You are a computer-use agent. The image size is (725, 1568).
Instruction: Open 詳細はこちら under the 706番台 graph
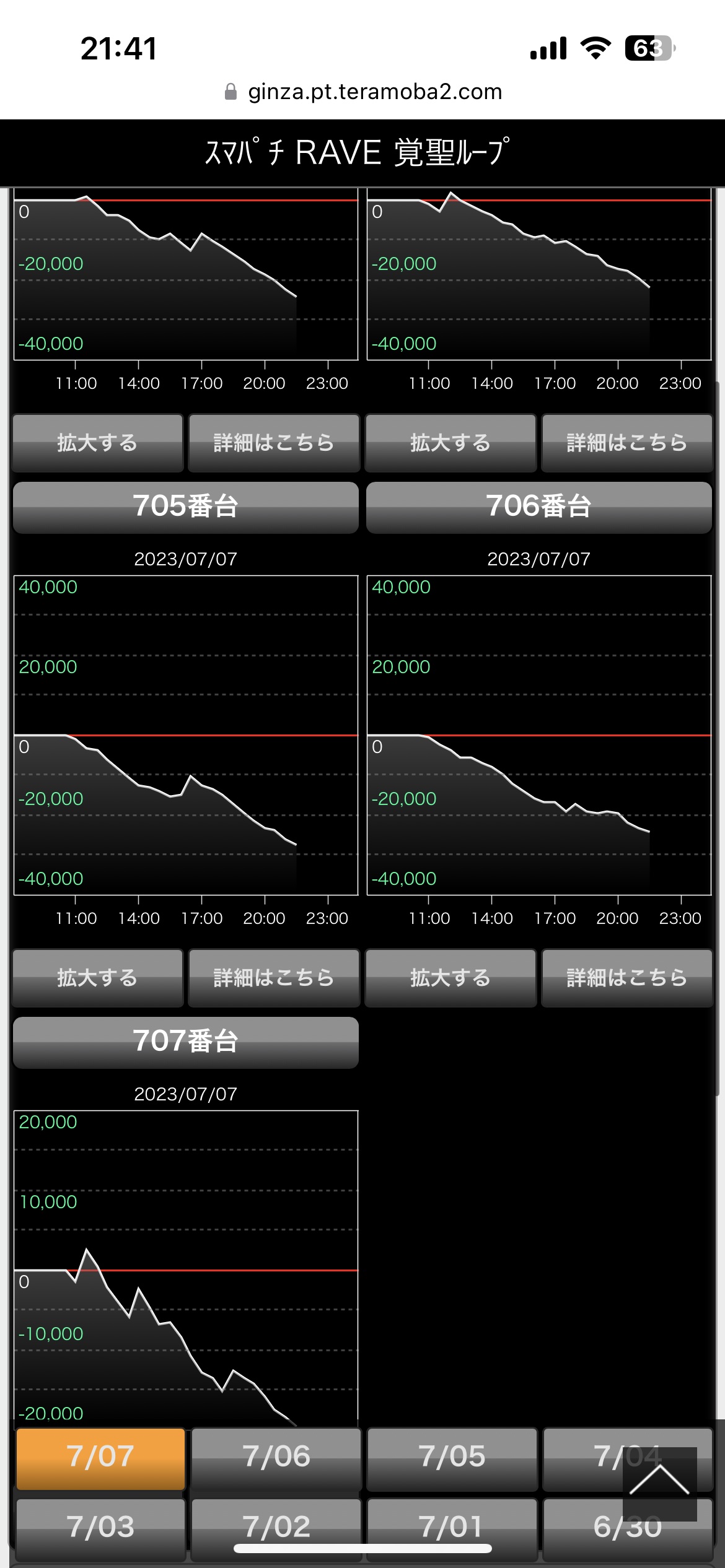(x=627, y=978)
